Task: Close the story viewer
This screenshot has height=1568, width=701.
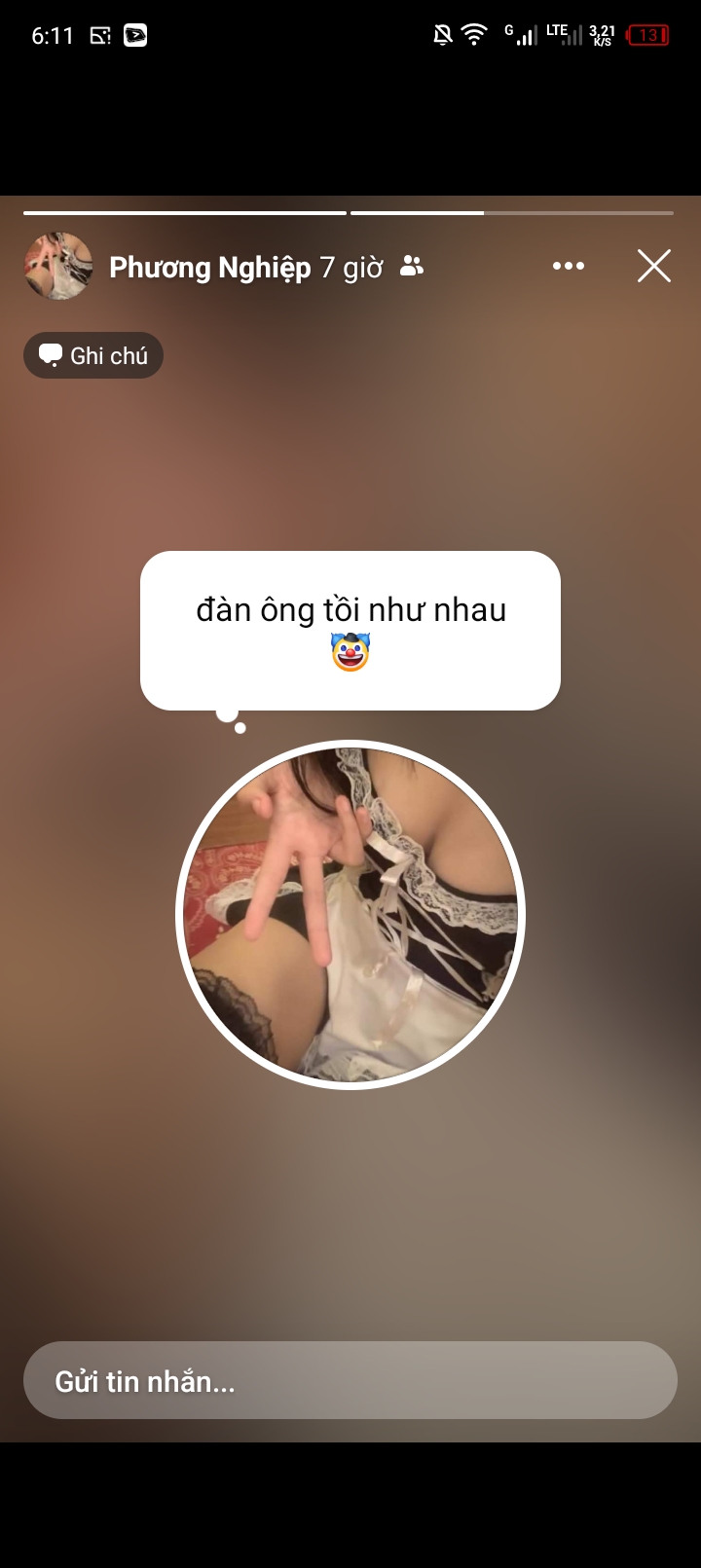Action: point(653,266)
